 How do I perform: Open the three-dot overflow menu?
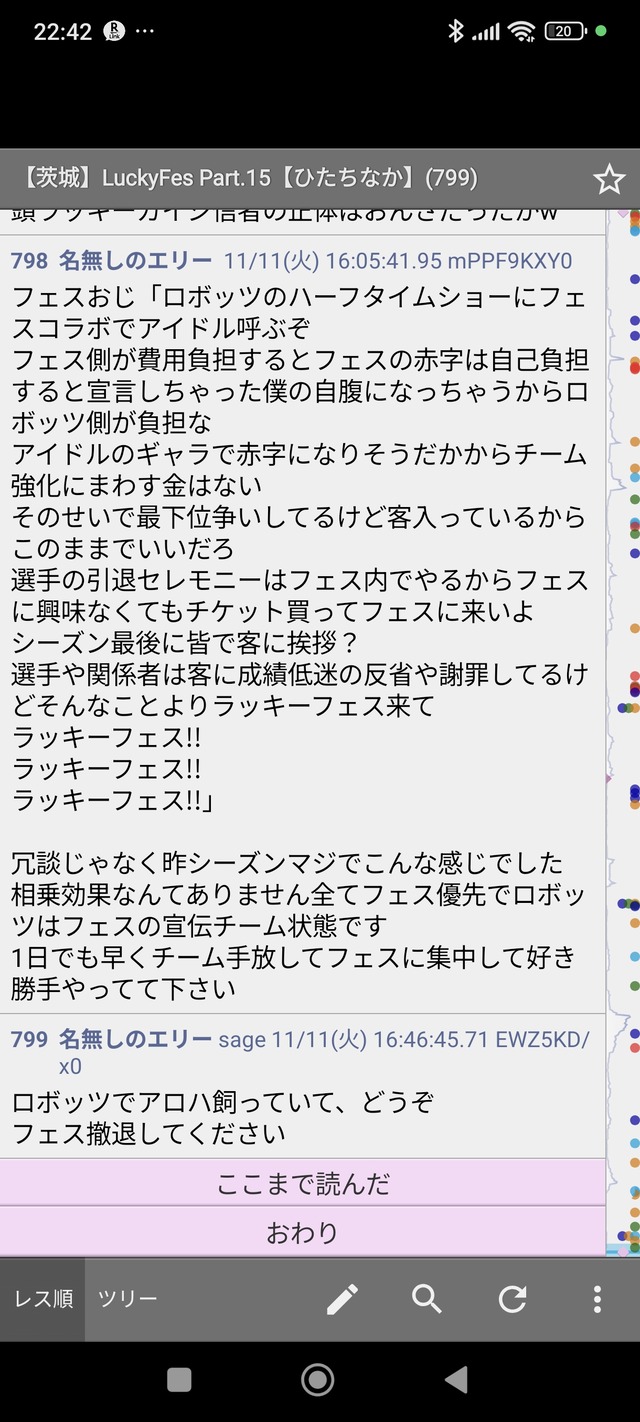(x=597, y=1299)
